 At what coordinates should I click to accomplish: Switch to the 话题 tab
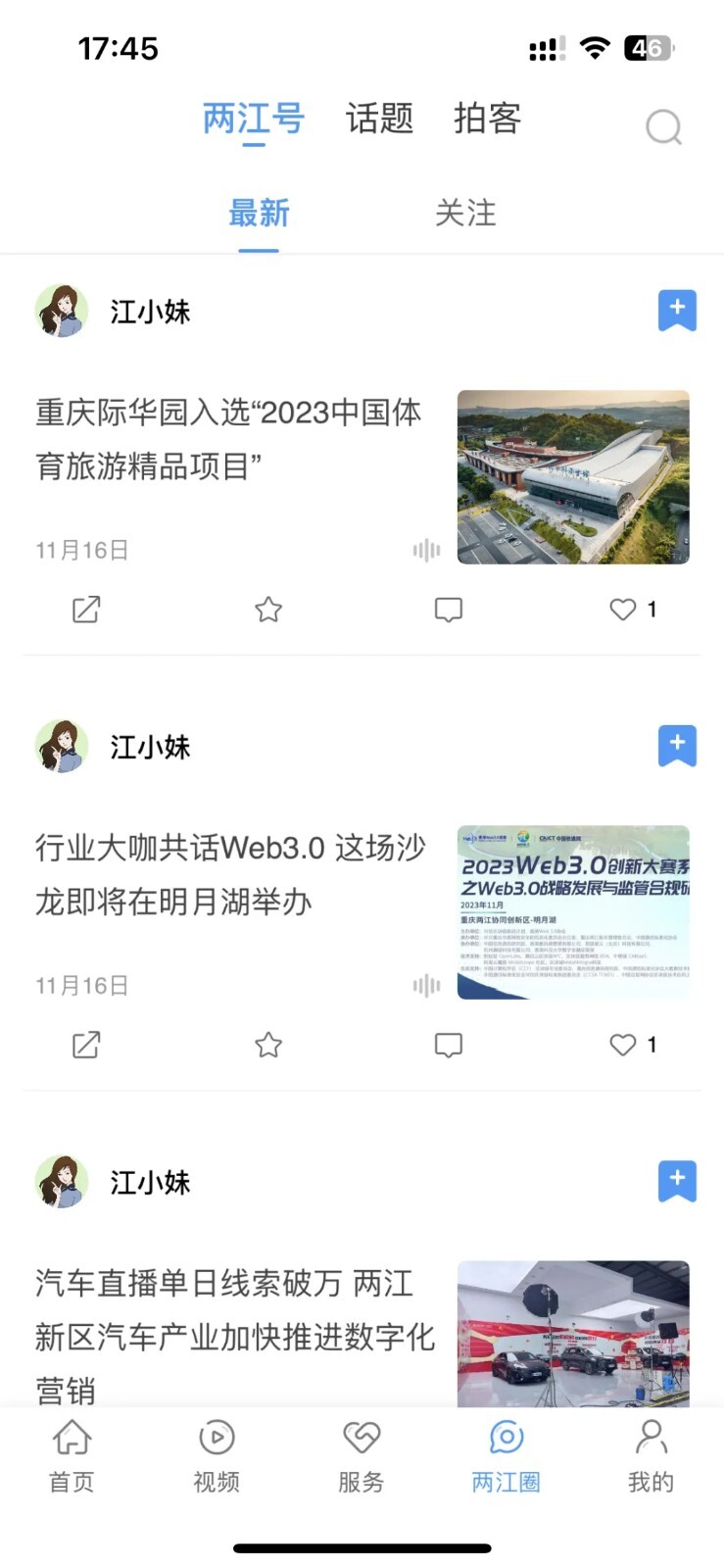[379, 120]
